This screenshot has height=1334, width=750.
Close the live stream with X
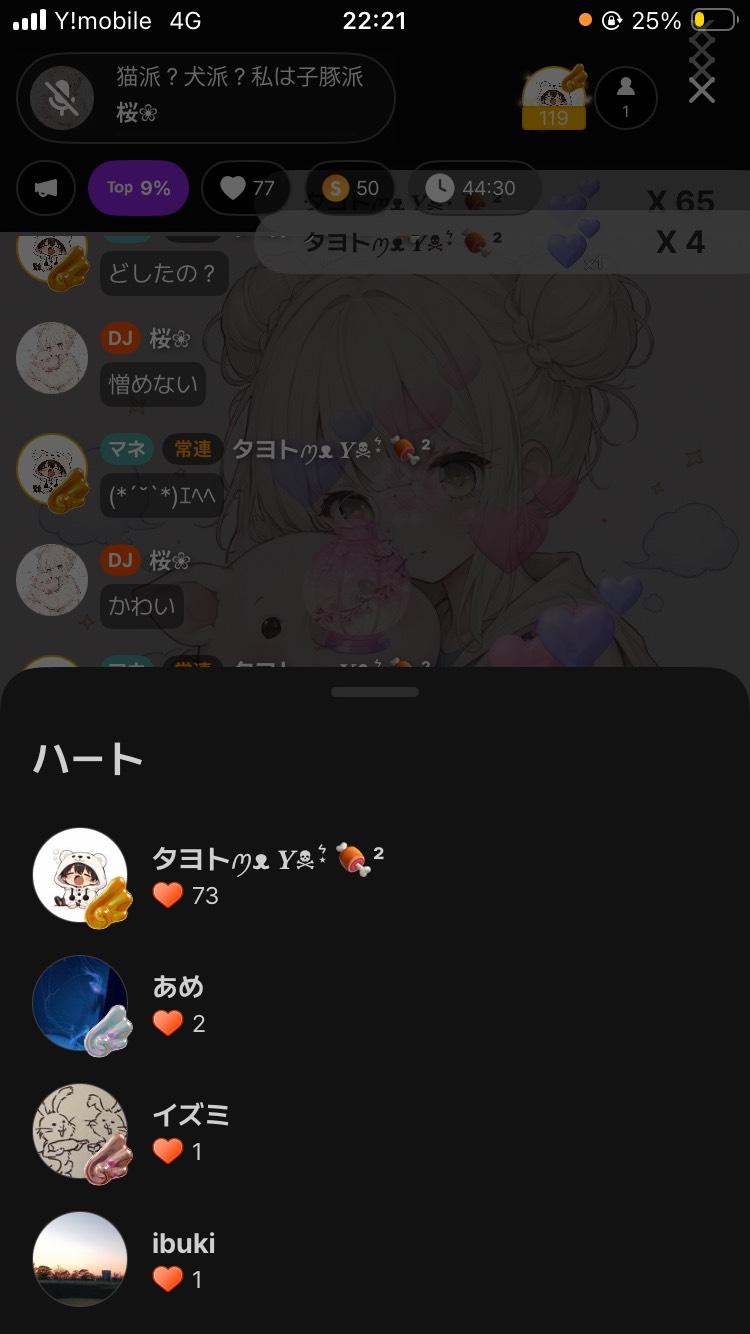point(702,89)
